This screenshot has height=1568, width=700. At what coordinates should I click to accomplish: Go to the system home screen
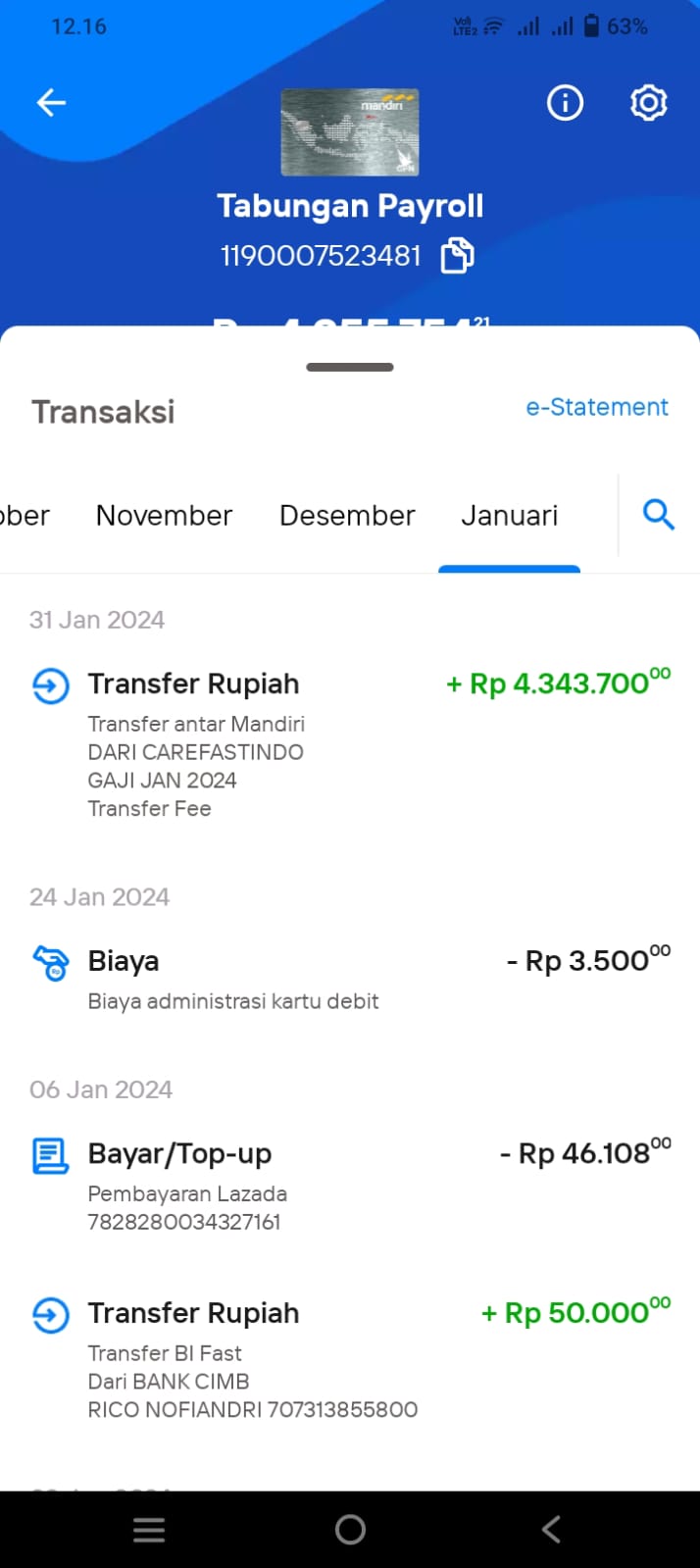[350, 1529]
